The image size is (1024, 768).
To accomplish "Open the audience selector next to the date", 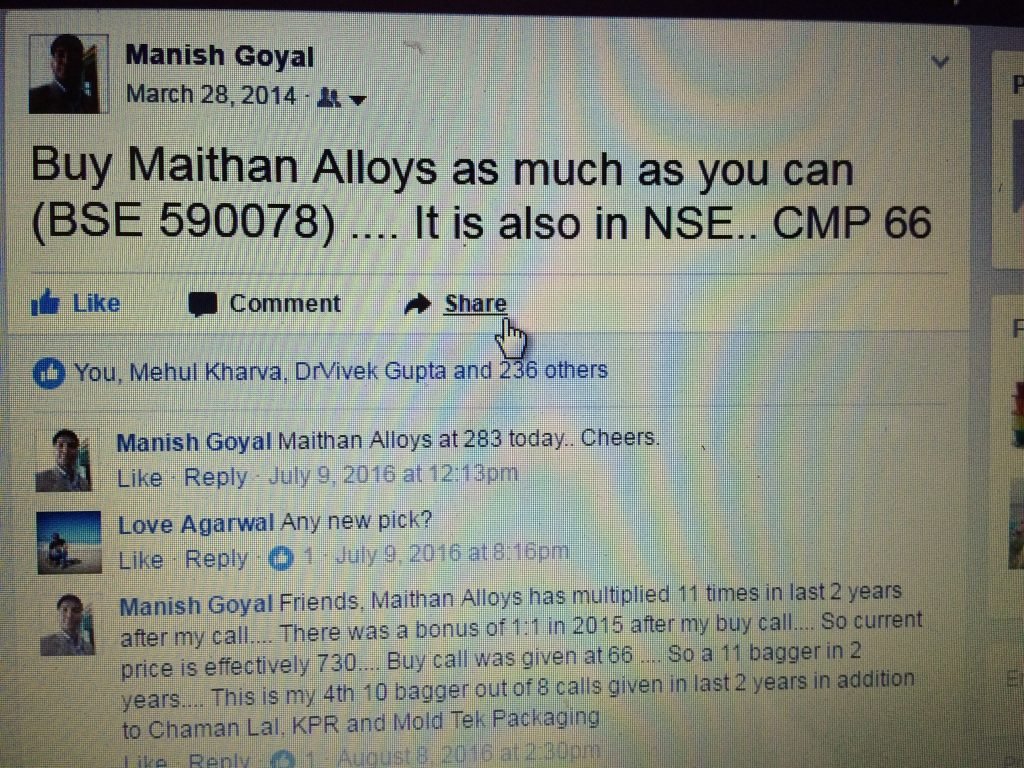I will [341, 98].
